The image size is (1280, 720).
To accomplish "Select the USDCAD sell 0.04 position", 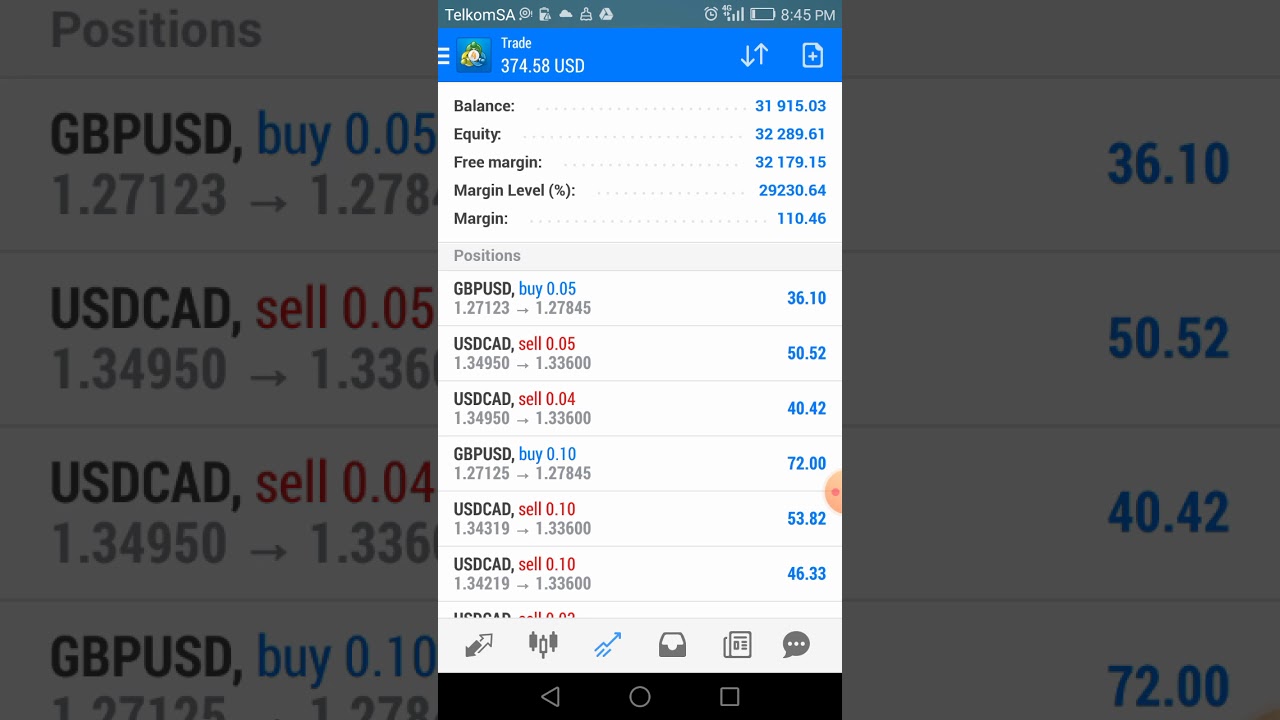I will tap(639, 408).
